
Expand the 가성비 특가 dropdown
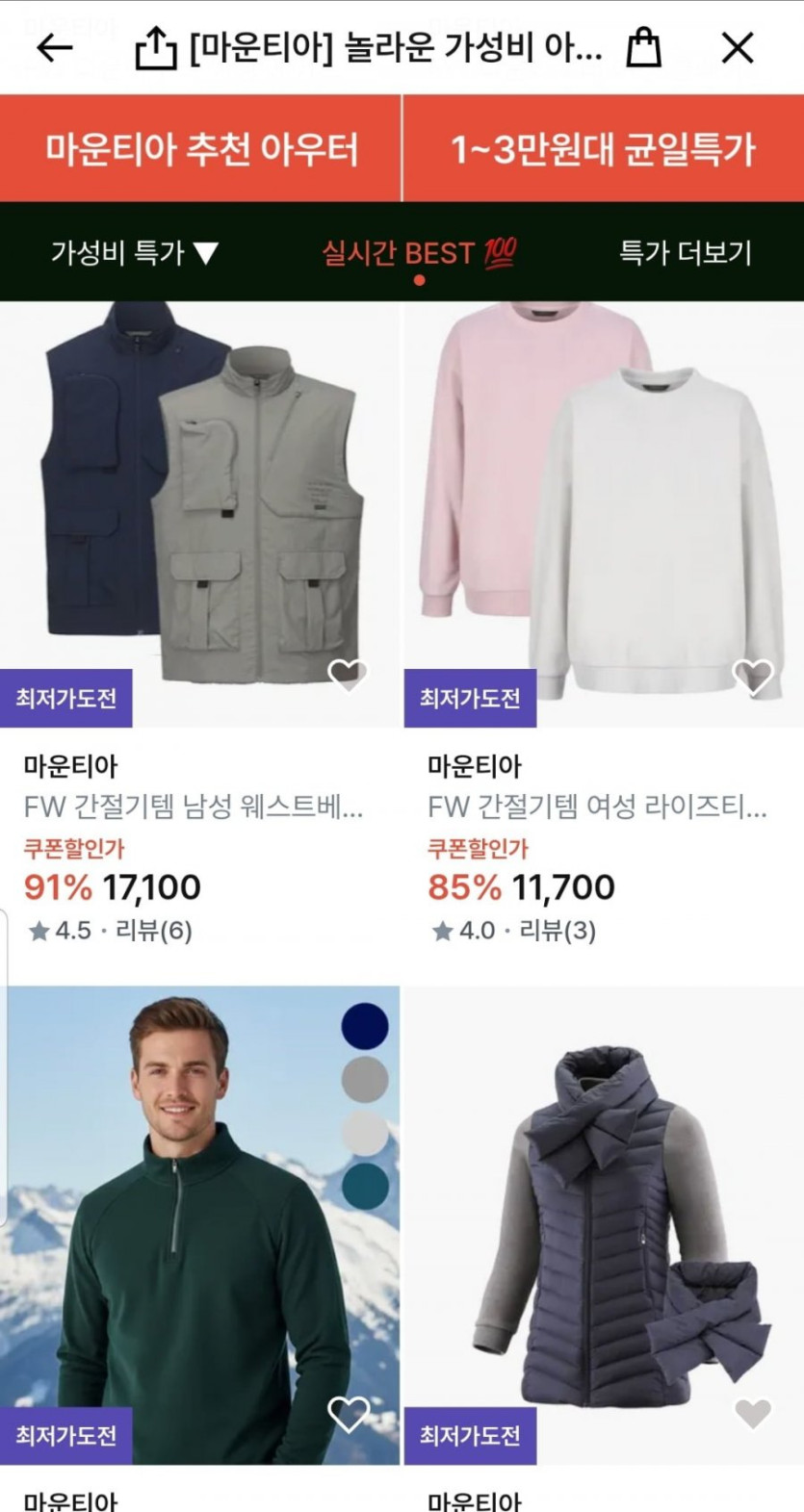coord(135,253)
